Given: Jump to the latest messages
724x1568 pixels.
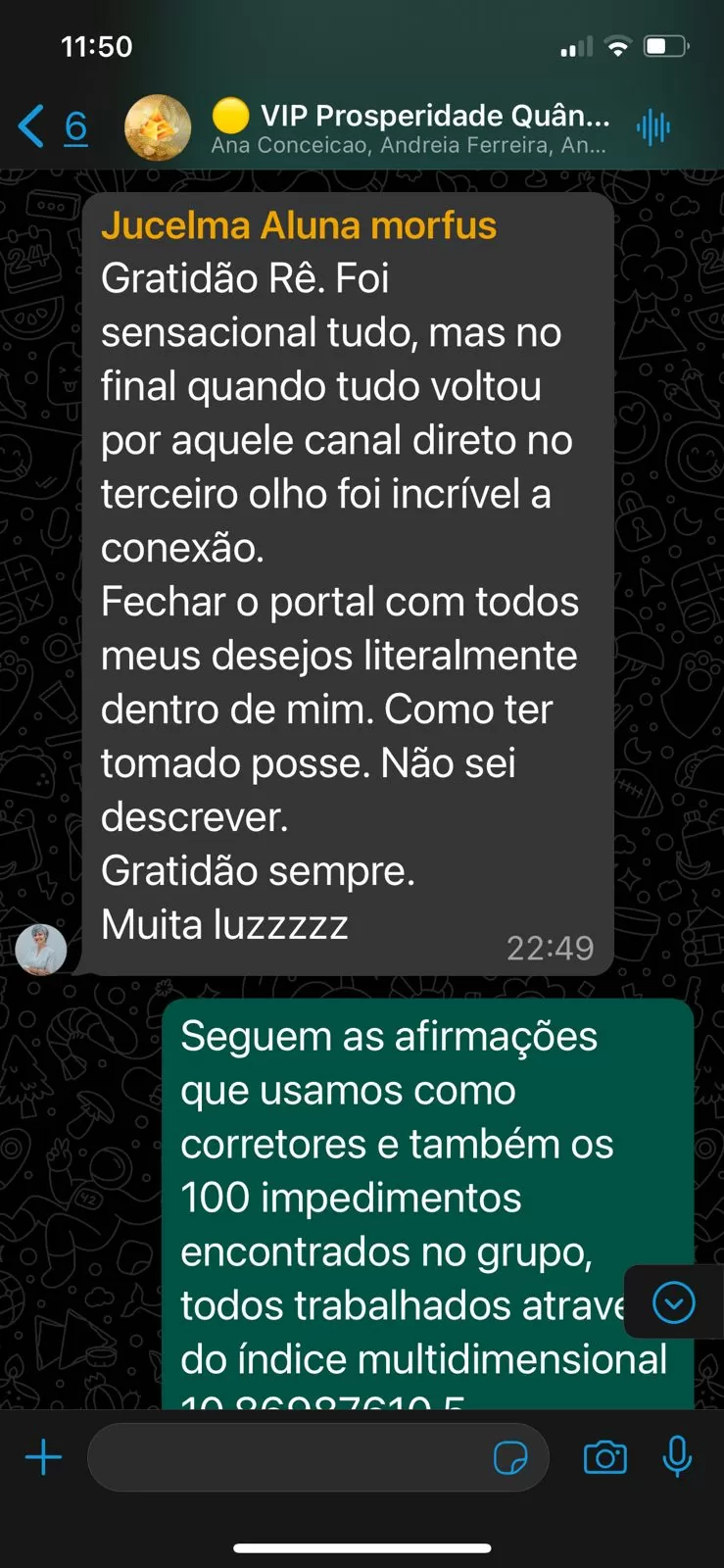Looking at the screenshot, I should click(673, 1302).
